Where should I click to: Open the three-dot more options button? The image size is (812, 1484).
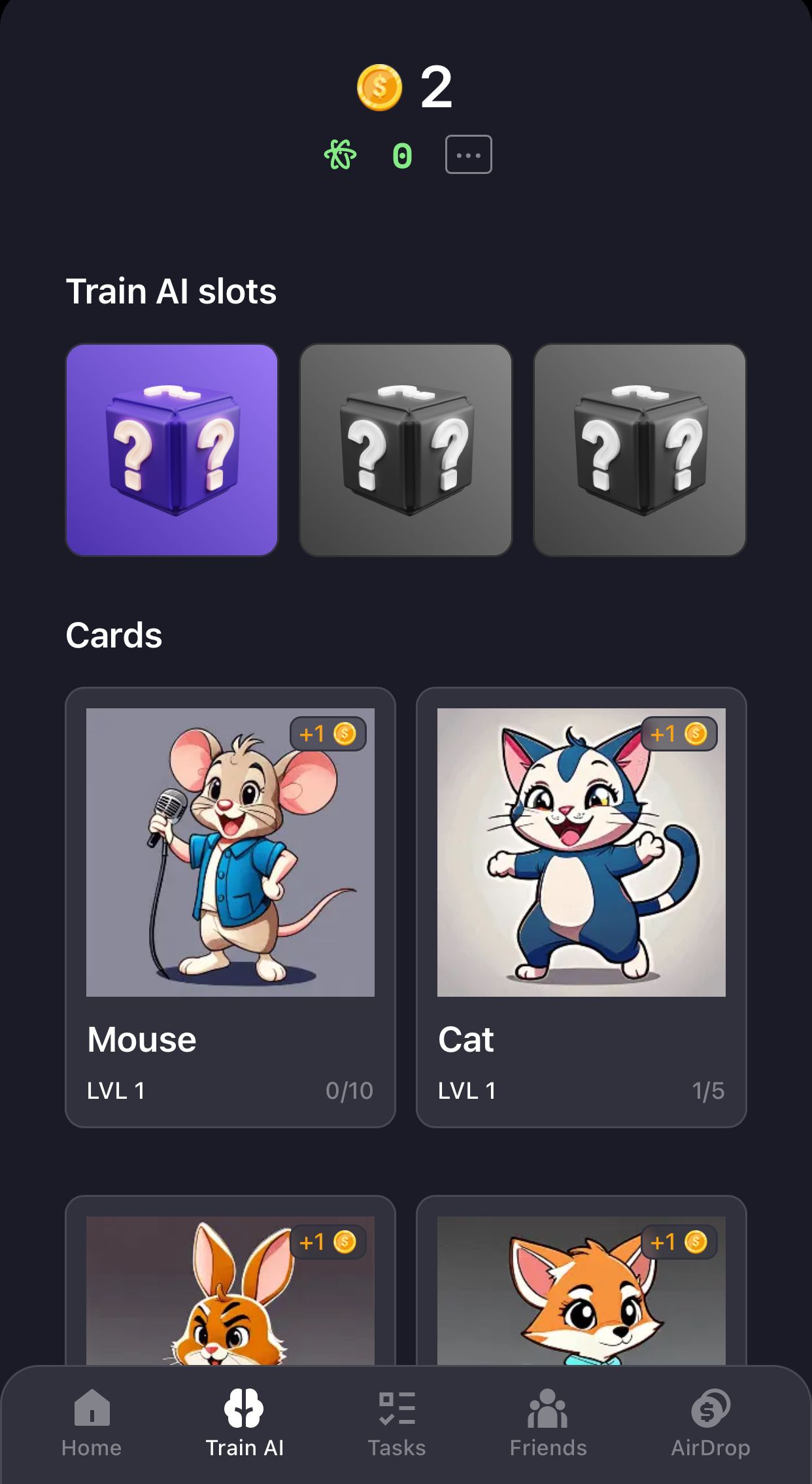point(468,155)
